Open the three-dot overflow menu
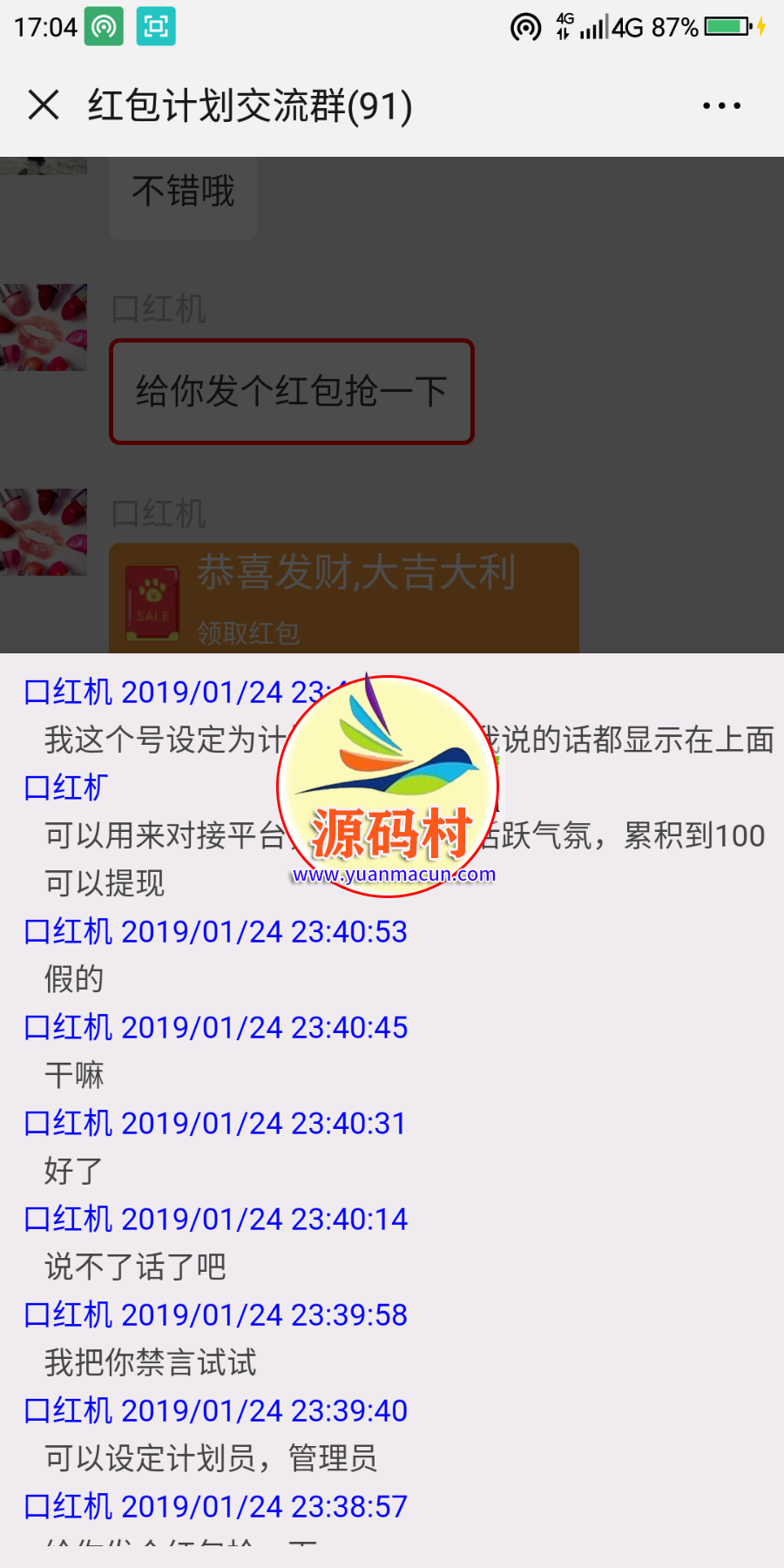Image resolution: width=784 pixels, height=1568 pixels. [721, 106]
